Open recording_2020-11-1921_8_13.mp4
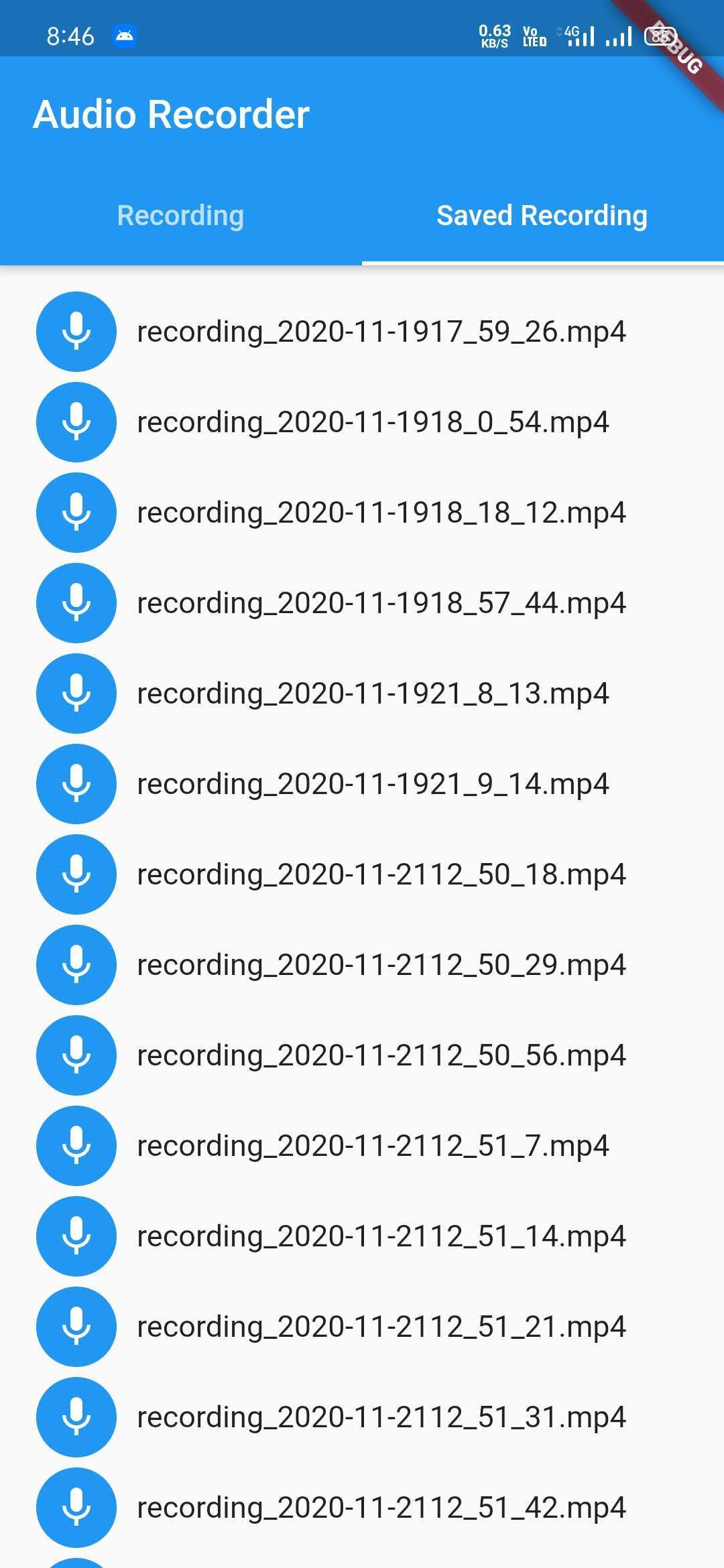 (x=362, y=694)
